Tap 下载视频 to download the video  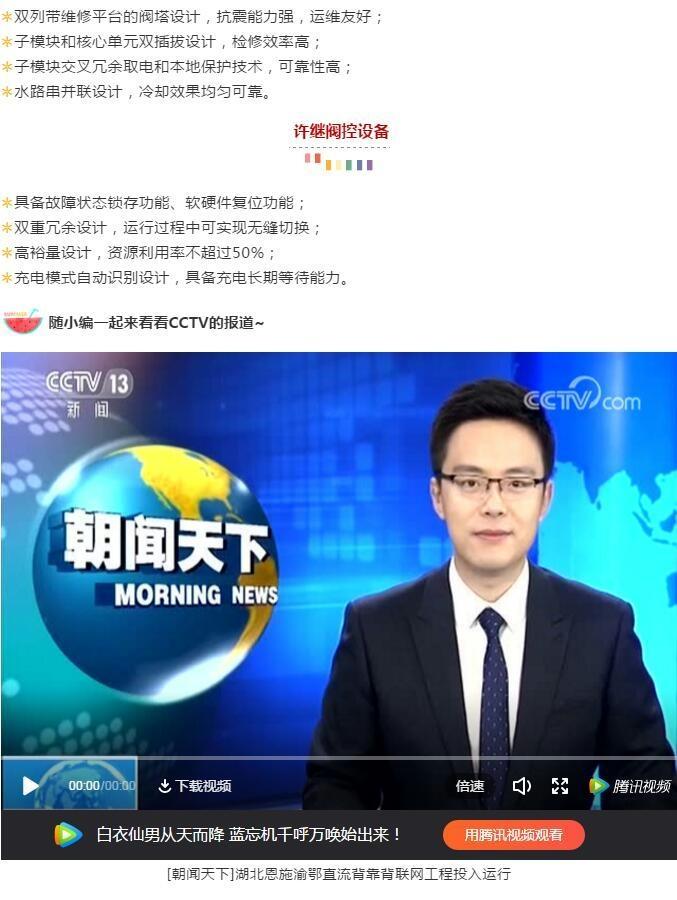[x=194, y=786]
